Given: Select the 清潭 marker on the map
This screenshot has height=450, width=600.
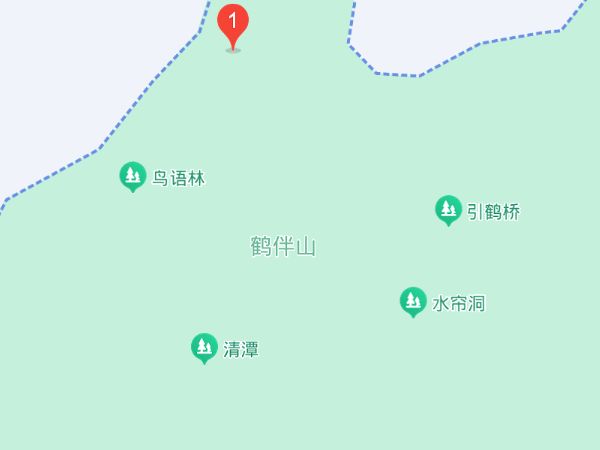Looking at the screenshot, I should 204,347.
